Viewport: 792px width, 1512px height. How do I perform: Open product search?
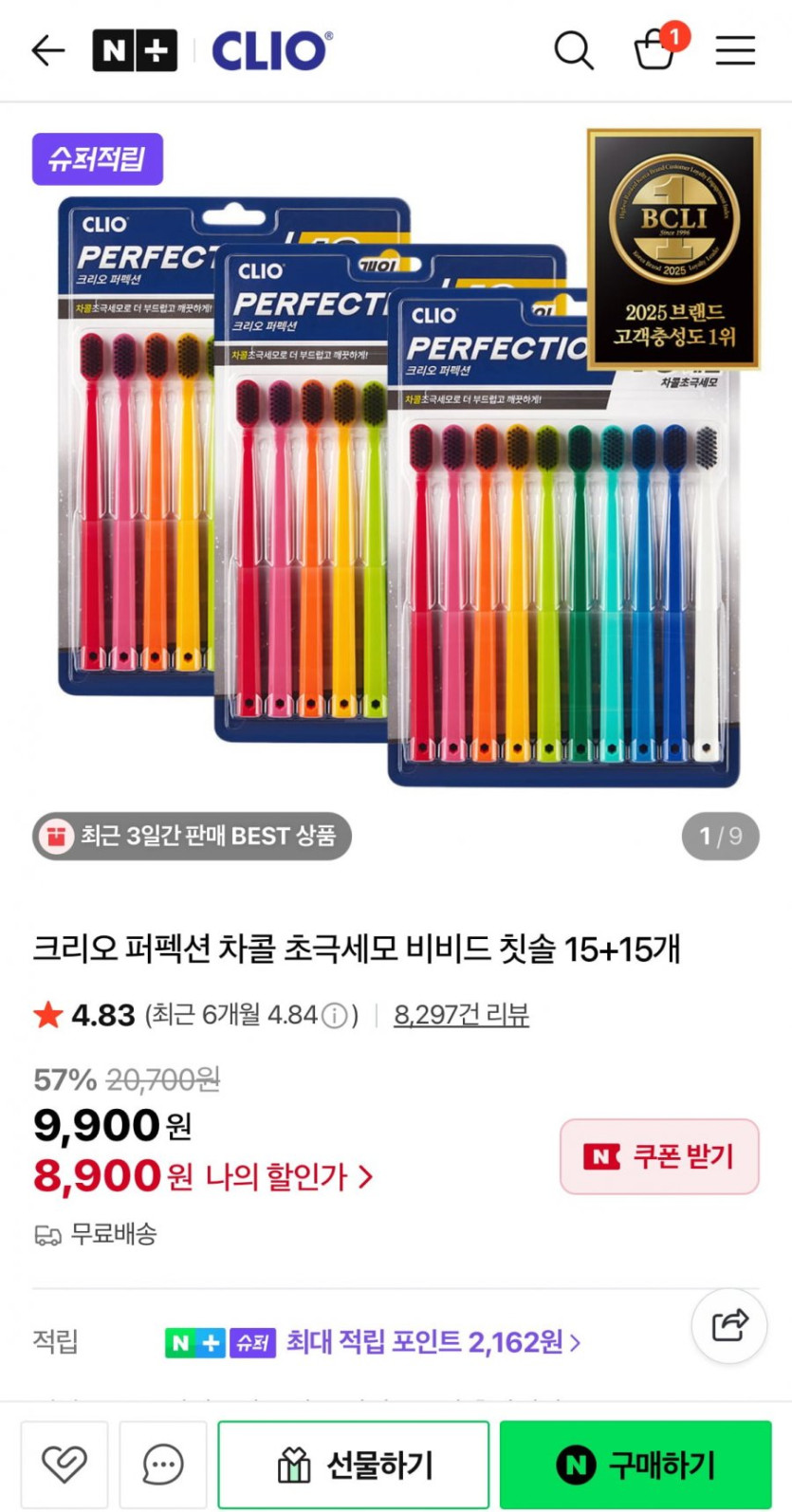tap(574, 50)
